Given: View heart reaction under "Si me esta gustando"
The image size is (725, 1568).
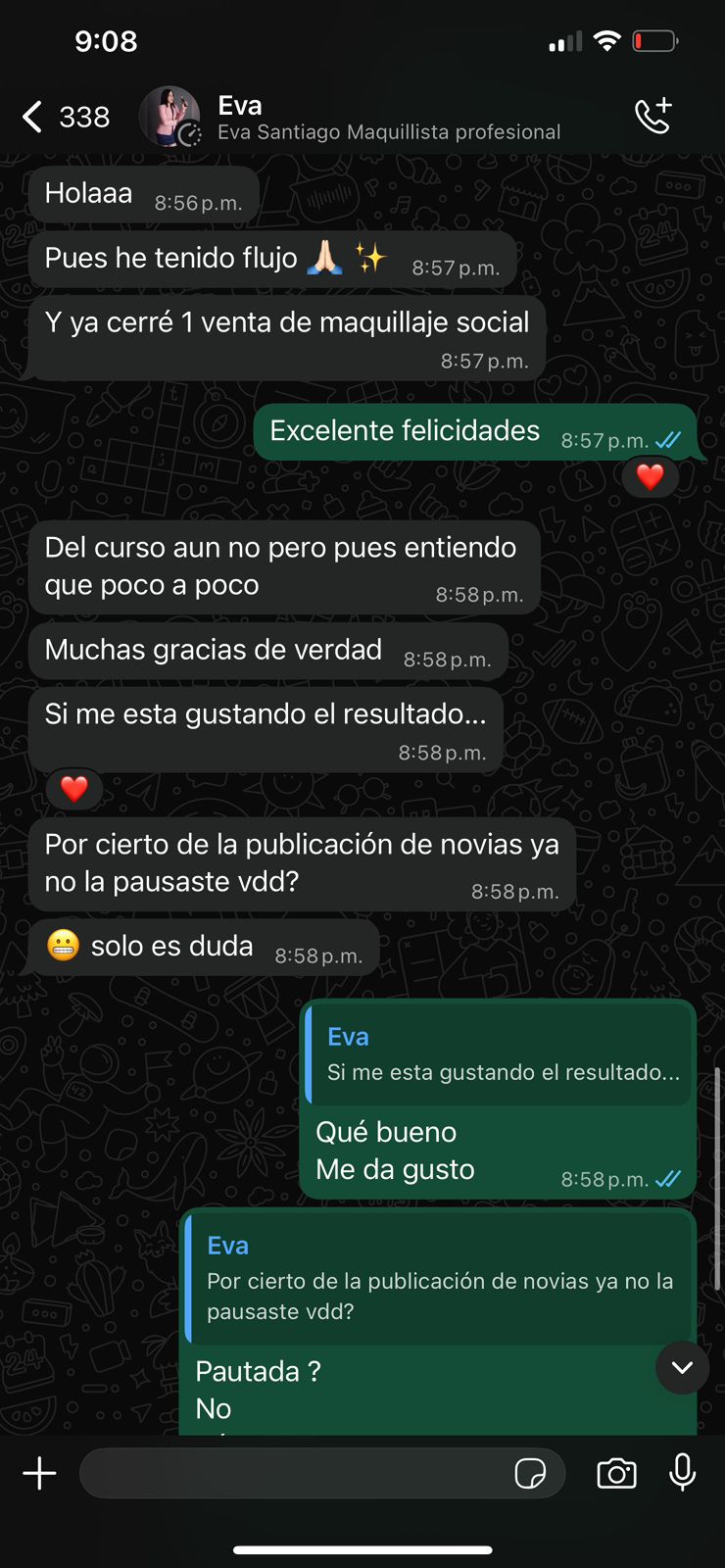Looking at the screenshot, I should (74, 788).
